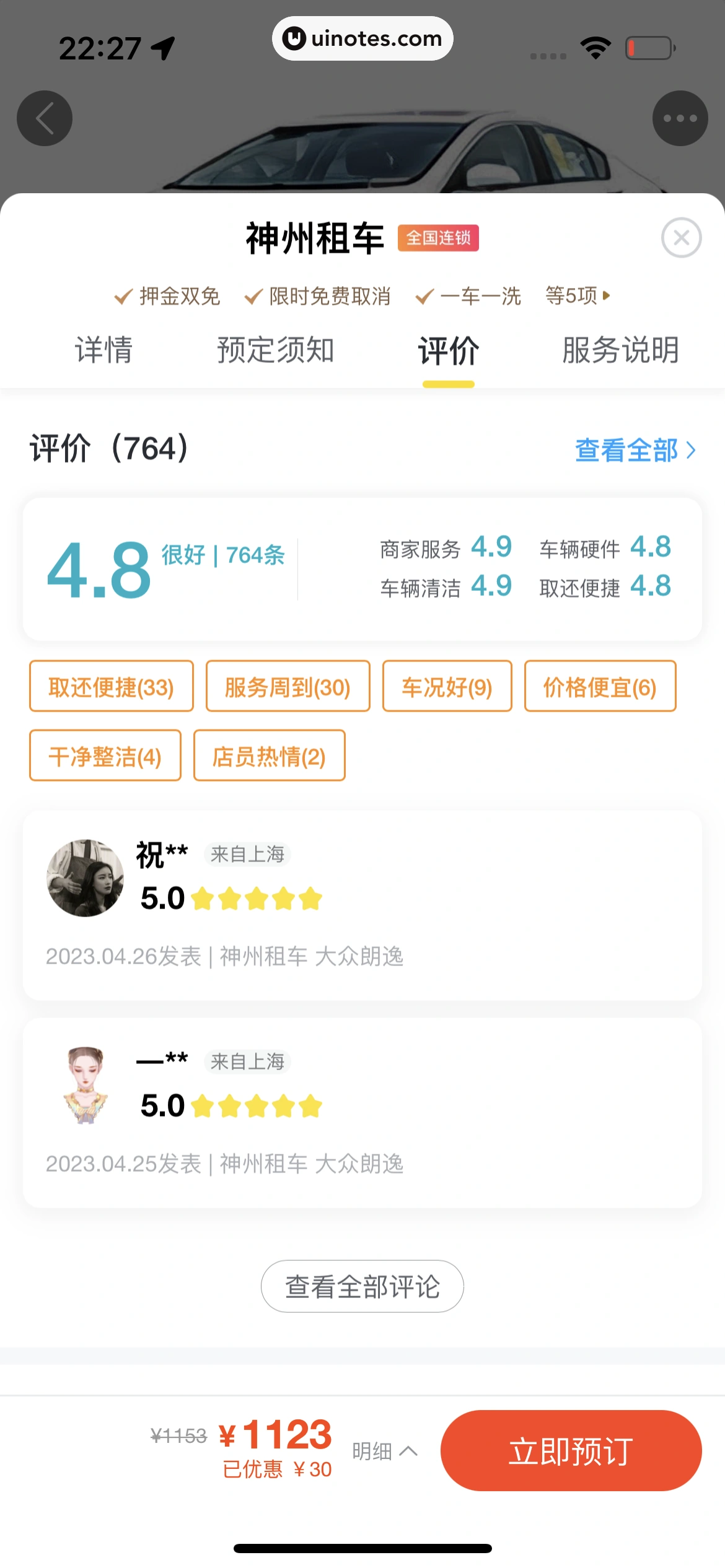Switch to the 服务说明 tab
725x1568 pixels.
(620, 350)
